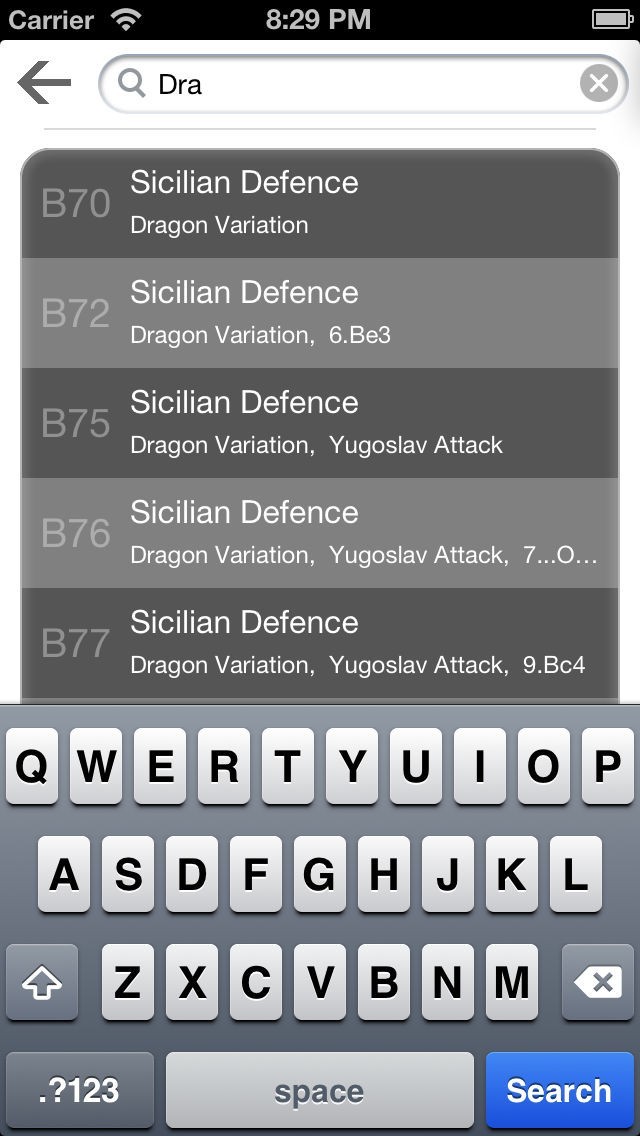Image resolution: width=640 pixels, height=1136 pixels.
Task: Select B75 Dragon Variation Yugoslav Attack
Action: pyautogui.click(x=320, y=423)
